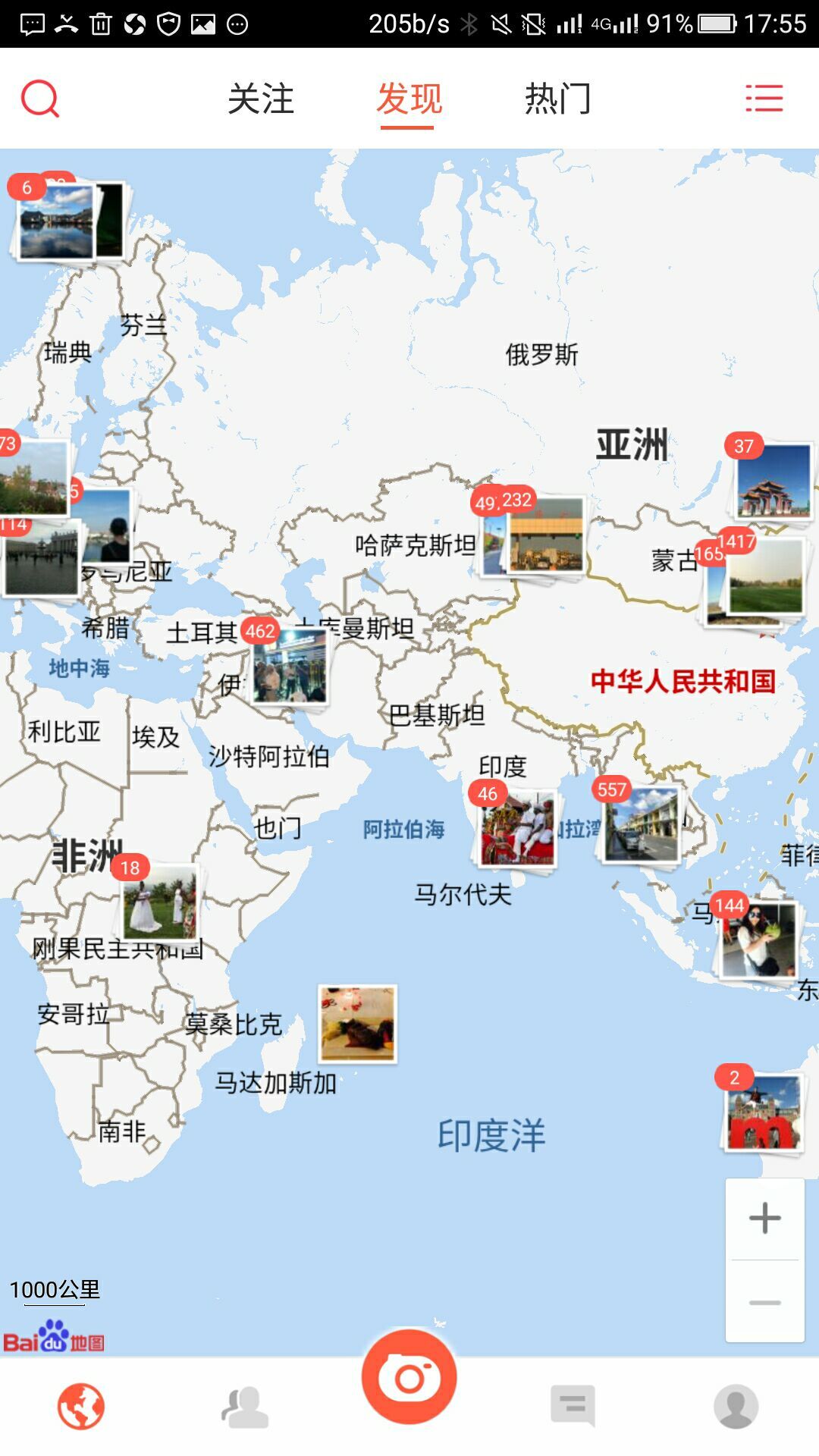The height and width of the screenshot is (1456, 819).
Task: Open the photo cluster with 232 photos
Action: coord(548,536)
